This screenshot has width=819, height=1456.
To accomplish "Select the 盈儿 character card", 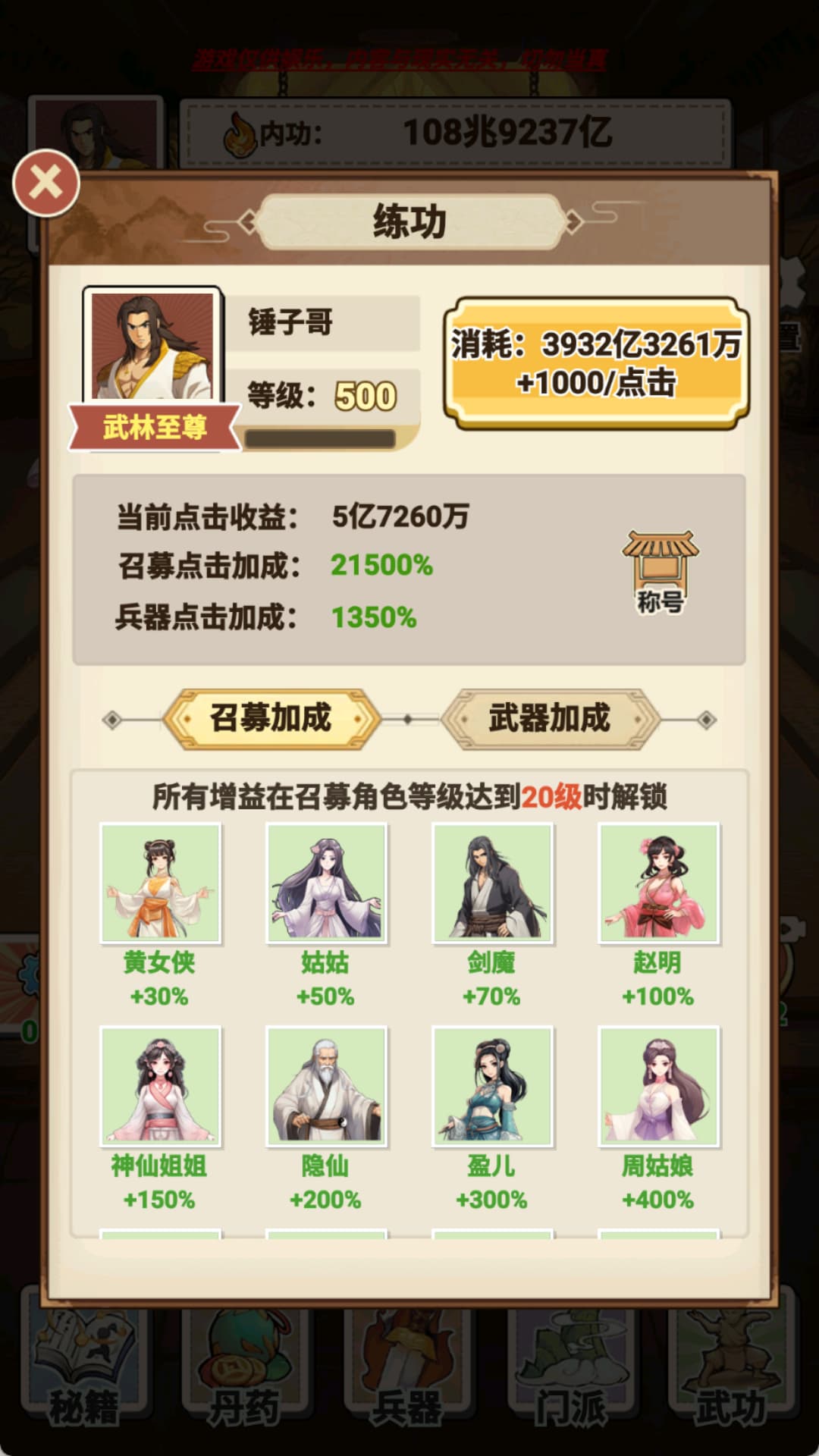I will coord(492,1086).
